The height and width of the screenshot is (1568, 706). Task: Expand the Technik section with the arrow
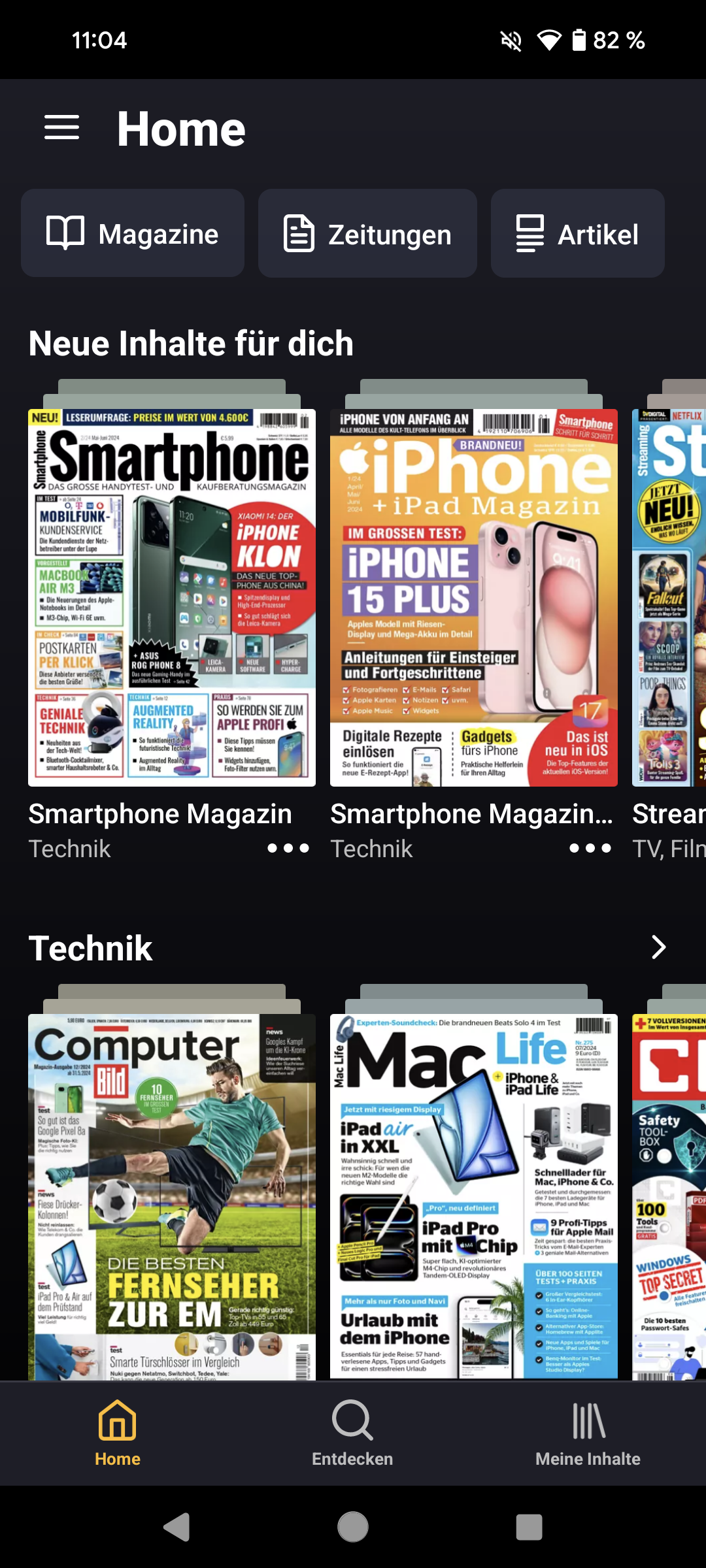[659, 947]
